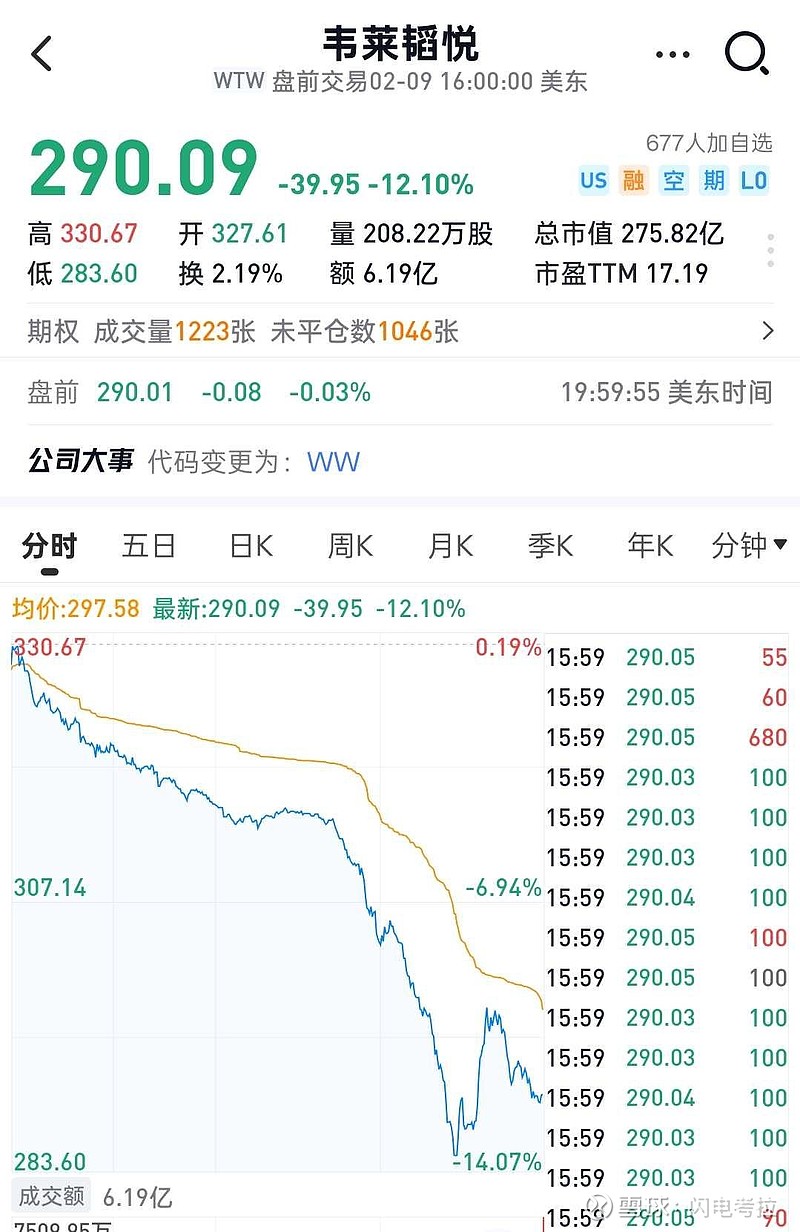The width and height of the screenshot is (800, 1232).
Task: Select the 融 margin trading badge
Action: [633, 180]
